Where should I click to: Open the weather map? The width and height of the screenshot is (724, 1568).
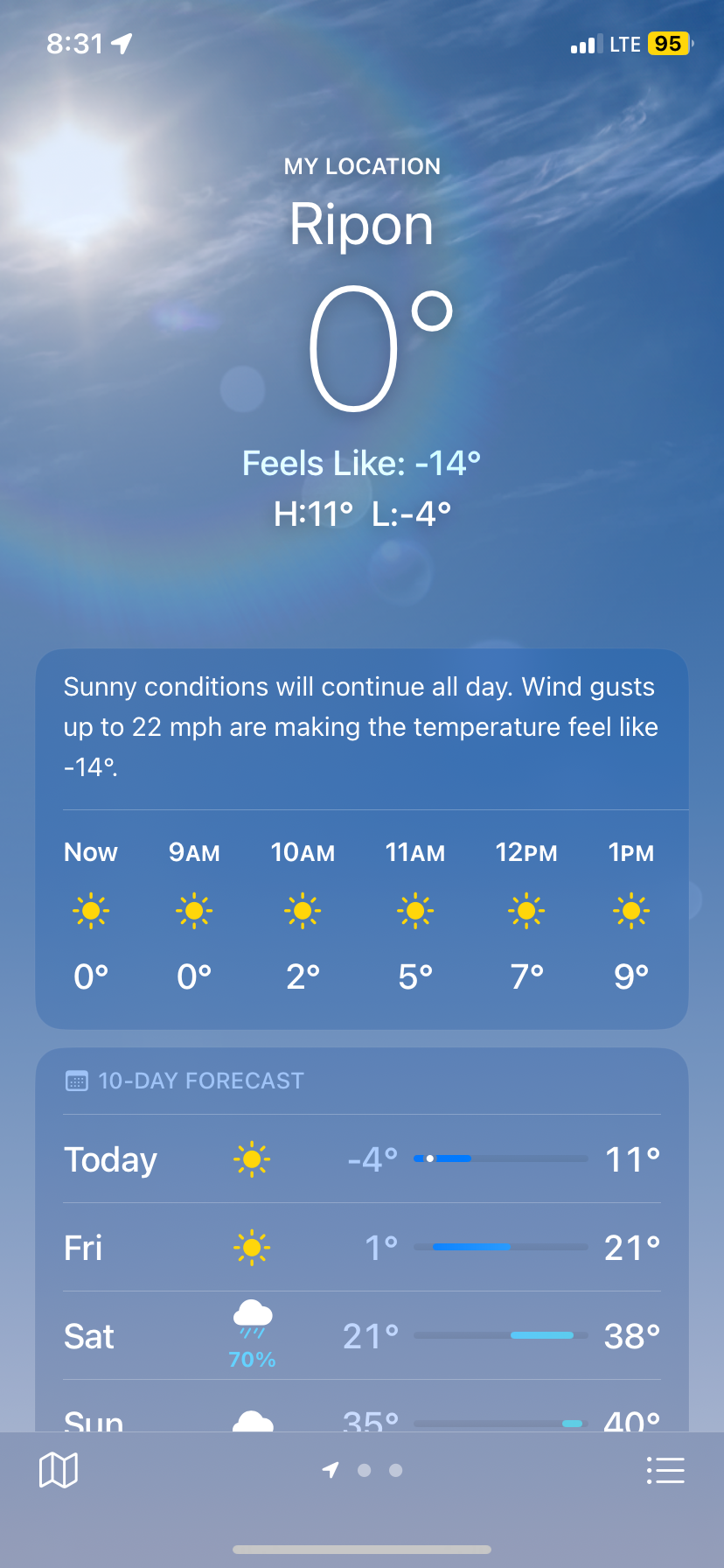click(x=59, y=1470)
